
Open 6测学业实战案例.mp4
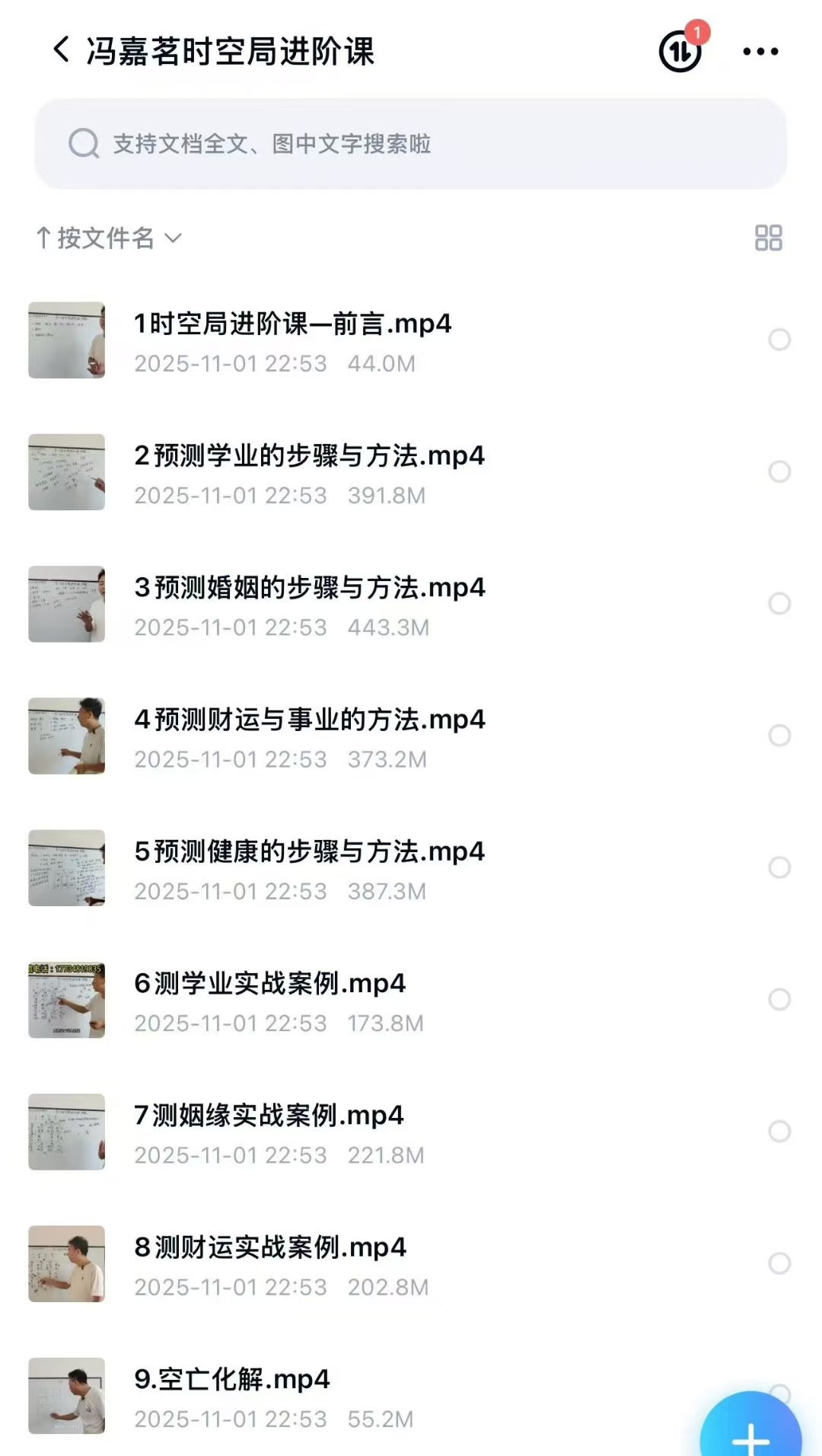(x=269, y=983)
